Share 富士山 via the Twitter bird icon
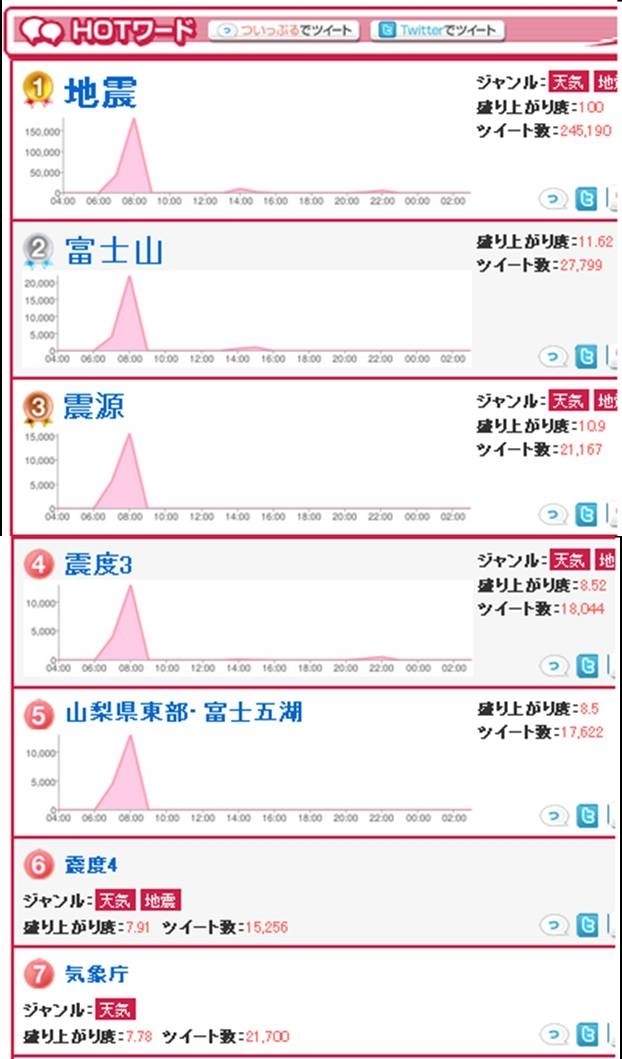 click(x=586, y=357)
